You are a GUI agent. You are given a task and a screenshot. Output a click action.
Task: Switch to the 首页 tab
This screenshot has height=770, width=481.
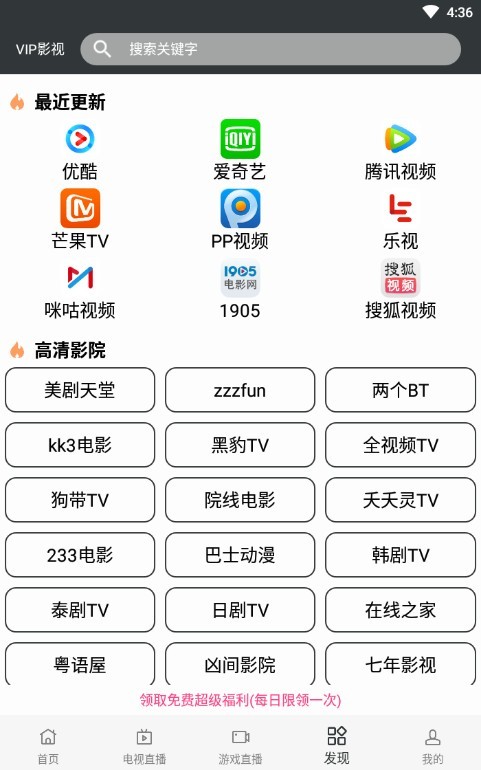pyautogui.click(x=48, y=746)
